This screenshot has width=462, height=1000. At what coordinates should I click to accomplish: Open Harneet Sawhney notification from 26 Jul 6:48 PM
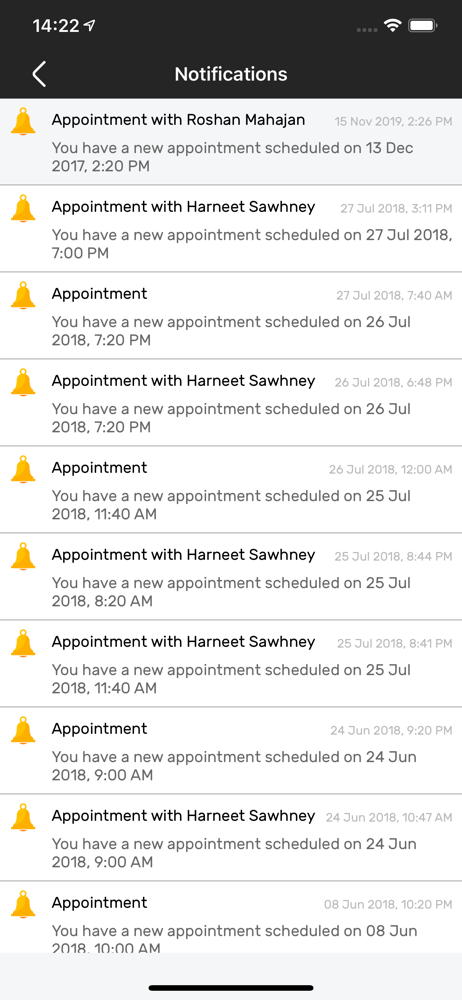pos(231,403)
